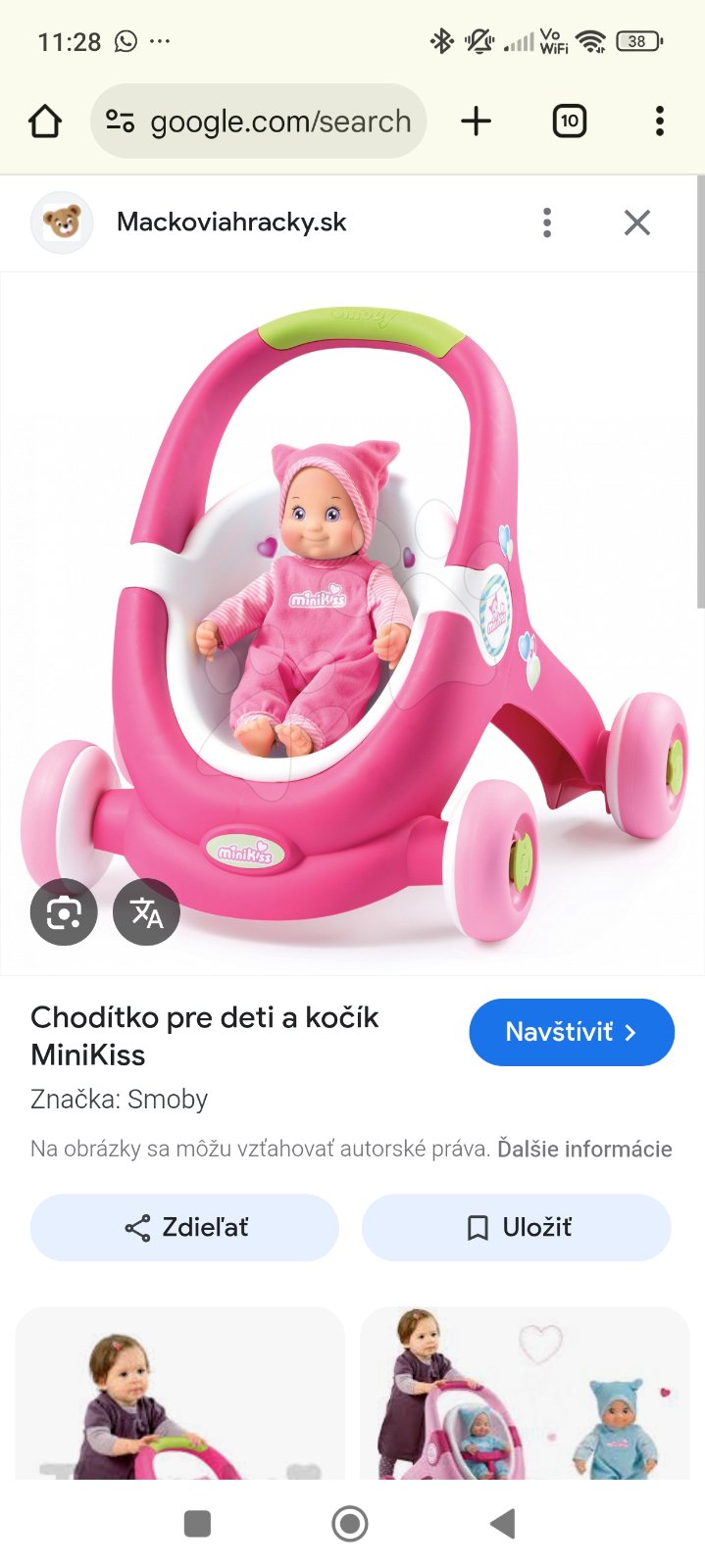Translate text in the image
This screenshot has width=705, height=1568.
[146, 912]
